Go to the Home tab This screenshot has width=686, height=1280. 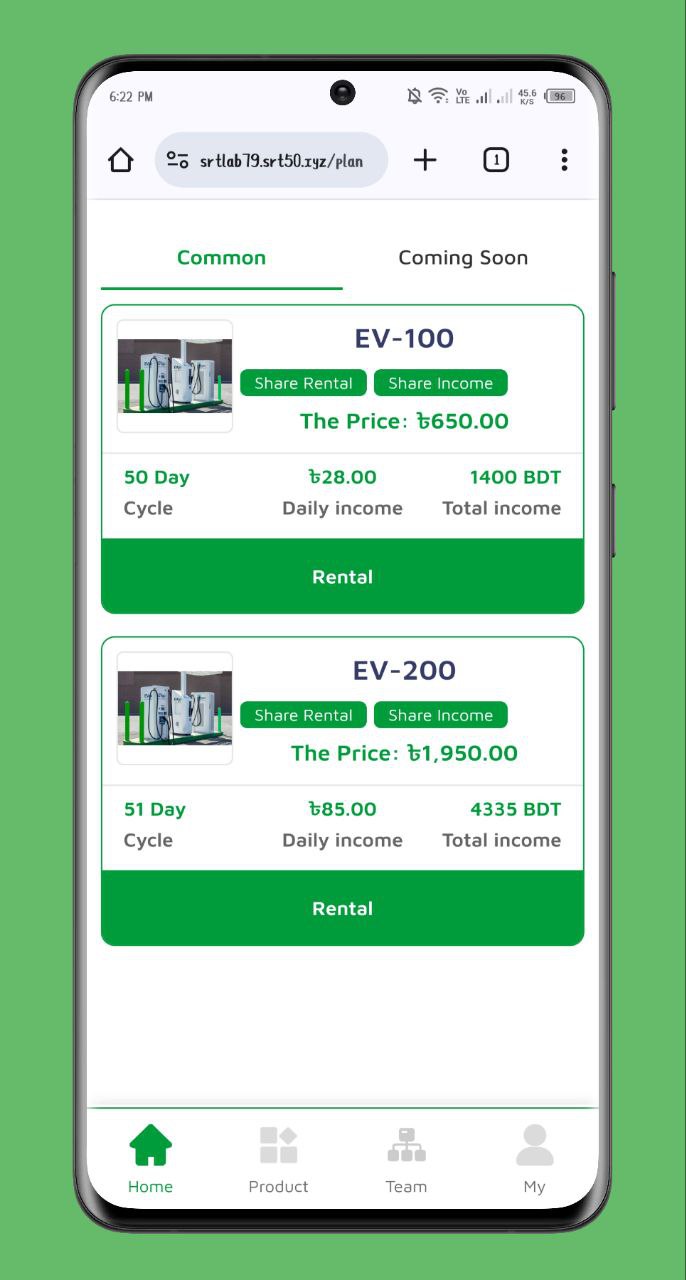coord(150,1159)
